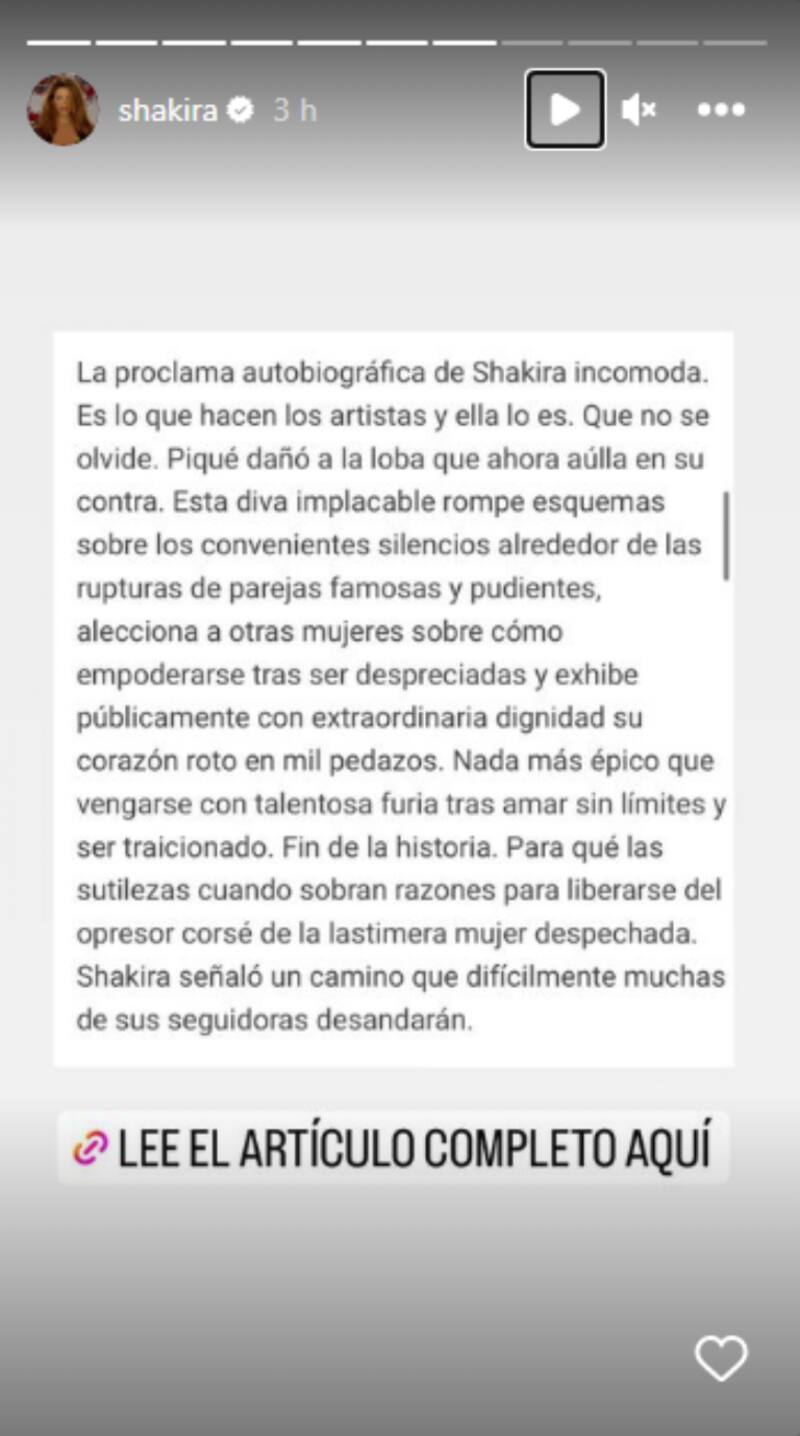Screen dimensions: 800x1436
Task: Play the paused story
Action: [x=565, y=110]
